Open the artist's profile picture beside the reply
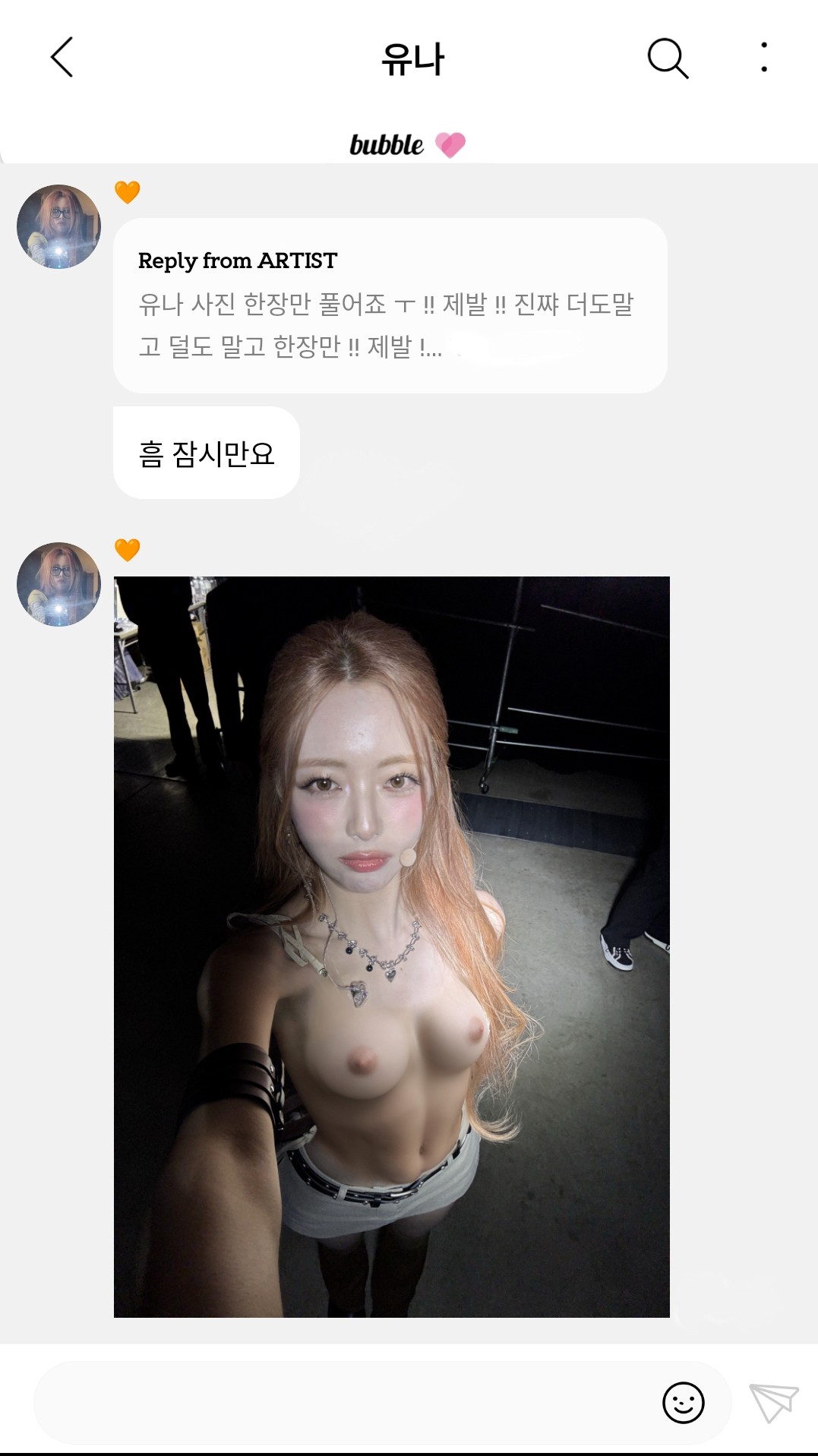Viewport: 818px width, 1456px height. click(x=58, y=226)
